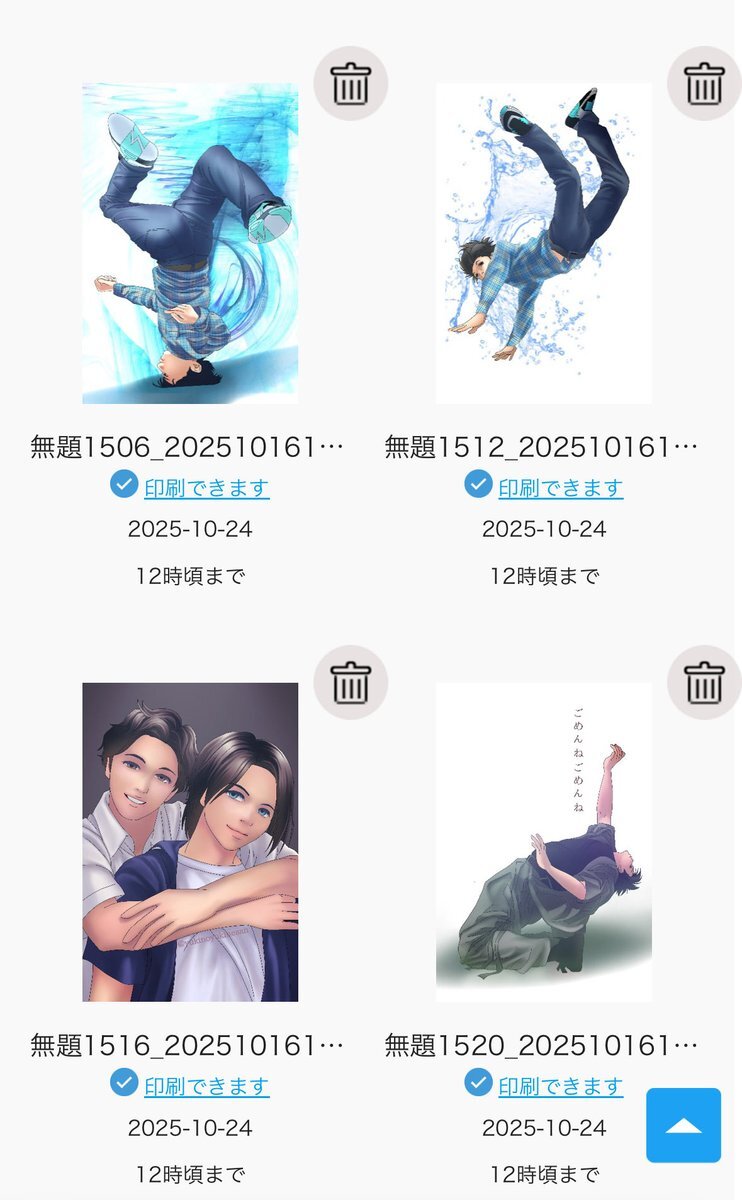The width and height of the screenshot is (742, 1200).
Task: Open 印刷できます link for 無題1512
Action: point(560,488)
